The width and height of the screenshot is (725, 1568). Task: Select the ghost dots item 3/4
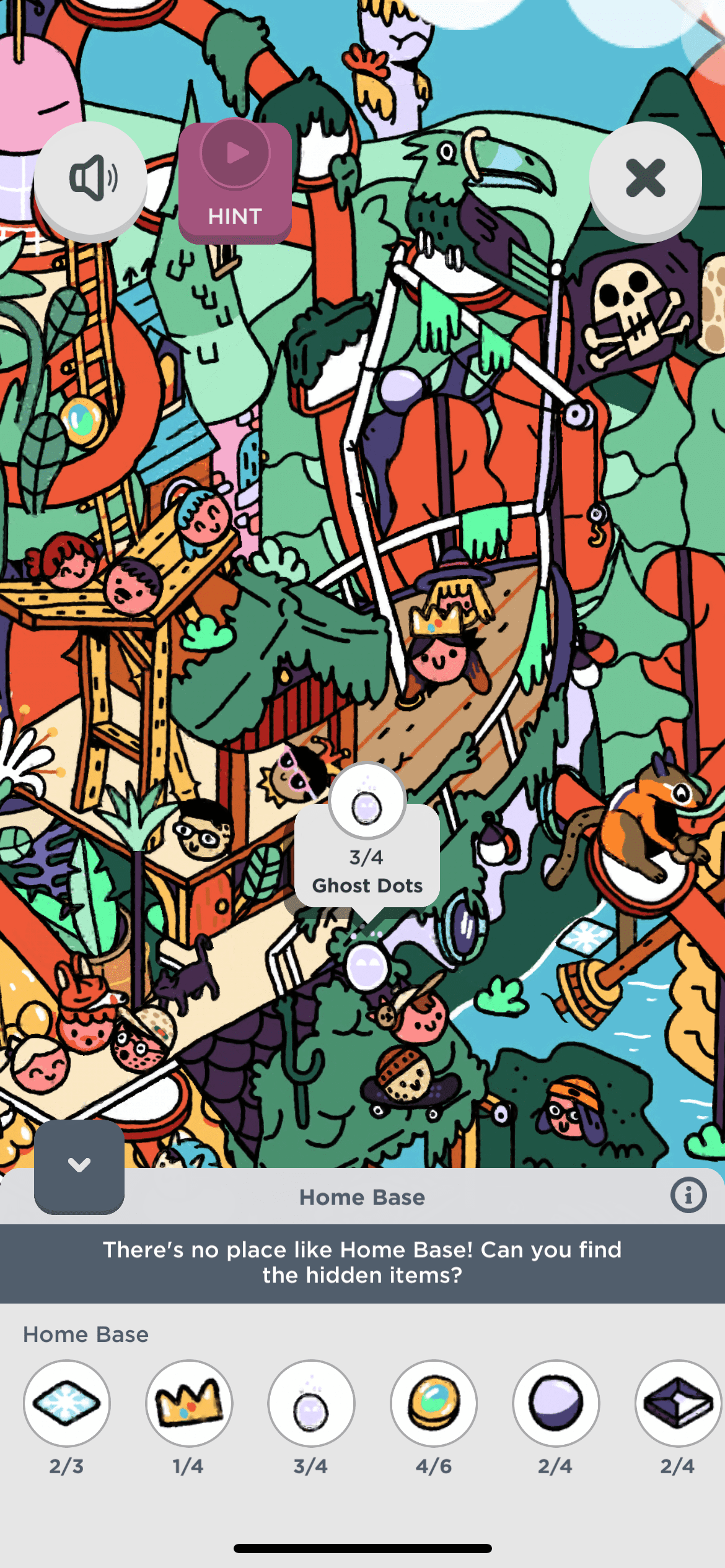[311, 1403]
